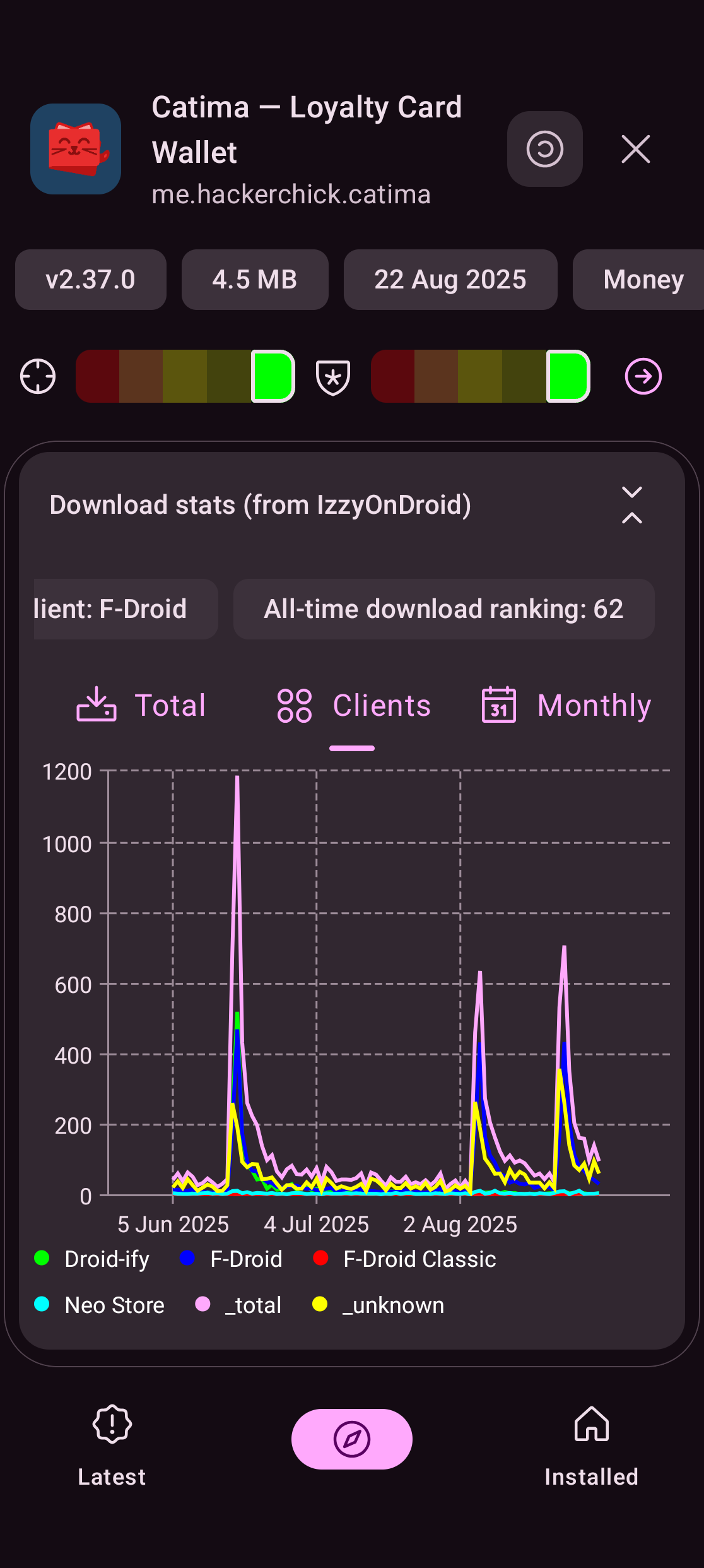Tap the F-Droid client chip
Viewport: 704px width, 1568px height.
pos(125,609)
